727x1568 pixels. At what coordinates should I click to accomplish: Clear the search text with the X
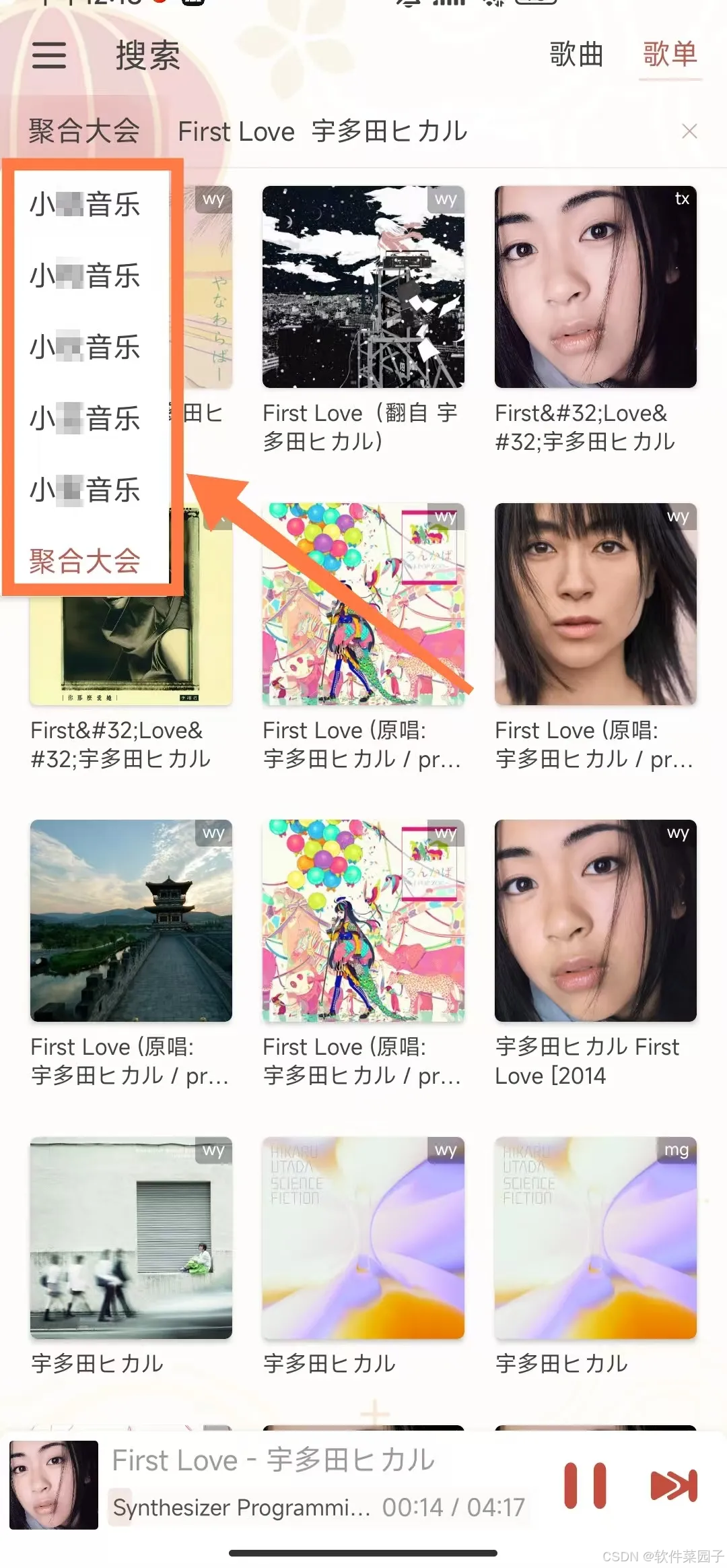tap(689, 131)
